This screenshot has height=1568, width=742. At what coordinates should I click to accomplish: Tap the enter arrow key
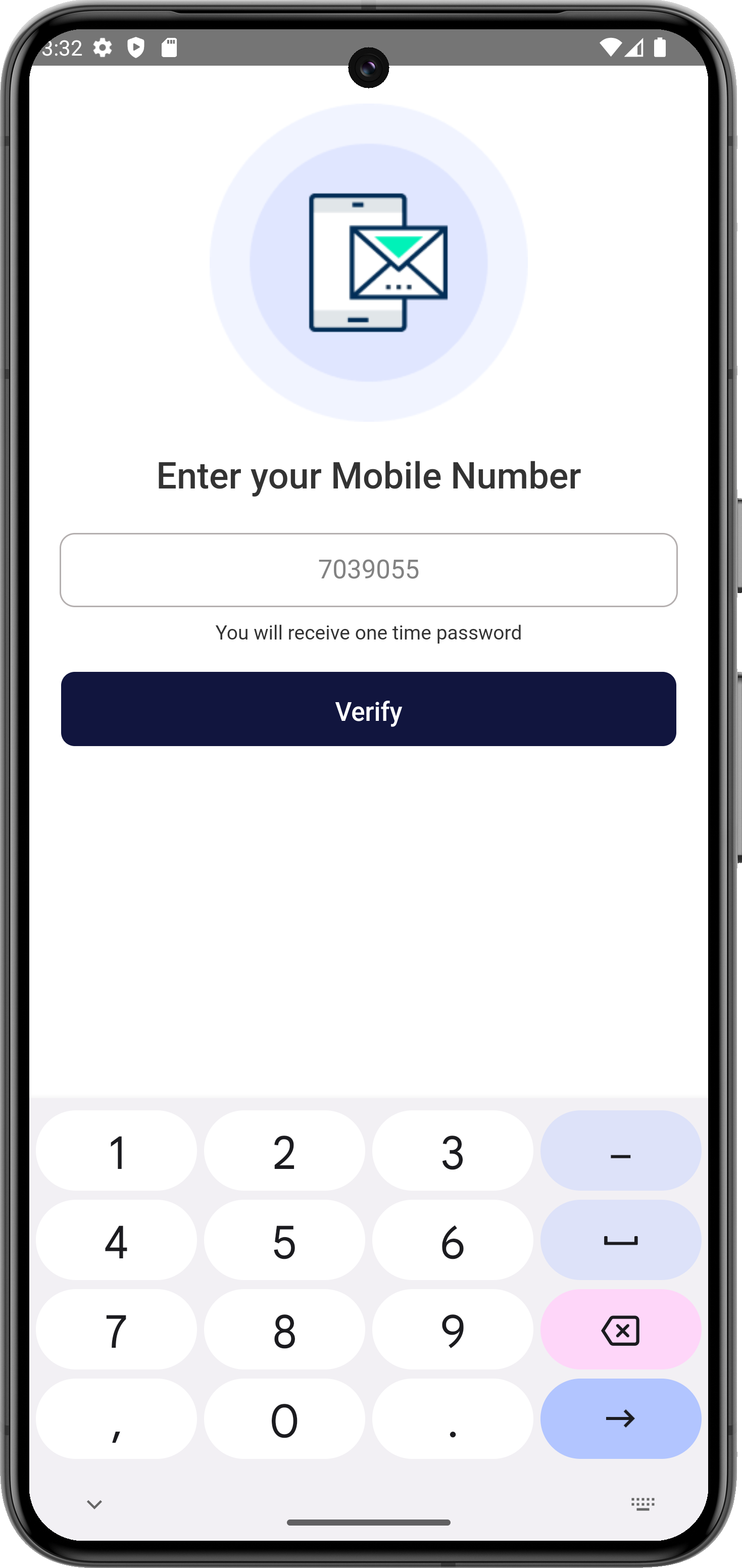620,1419
